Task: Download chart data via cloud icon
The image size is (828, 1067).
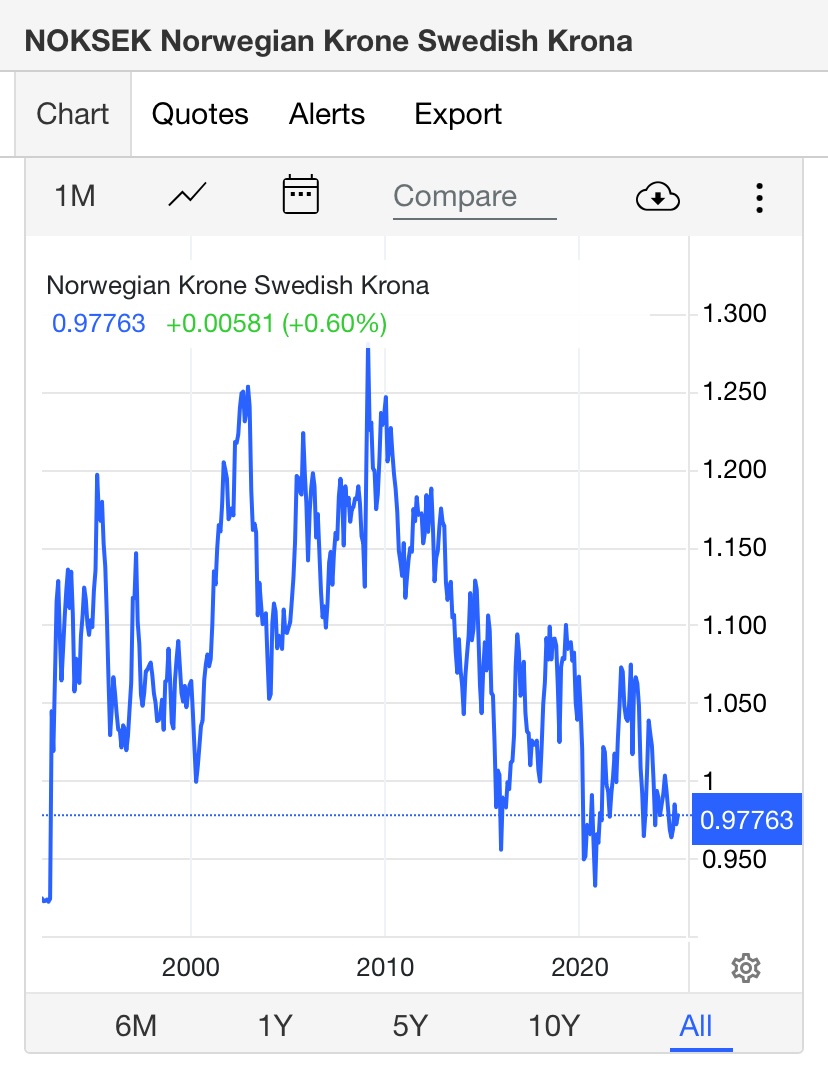Action: (658, 197)
